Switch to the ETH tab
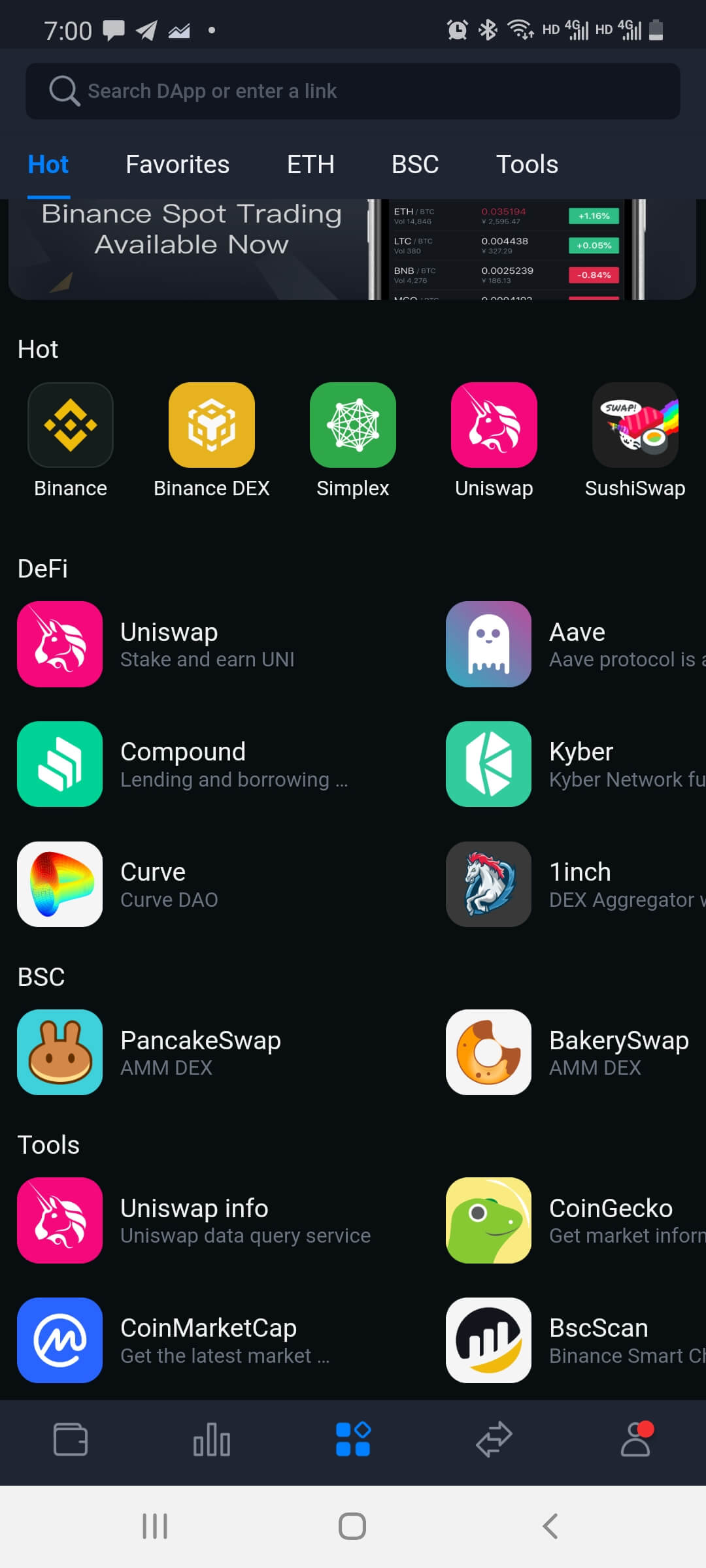The height and width of the screenshot is (1568, 706). (311, 165)
